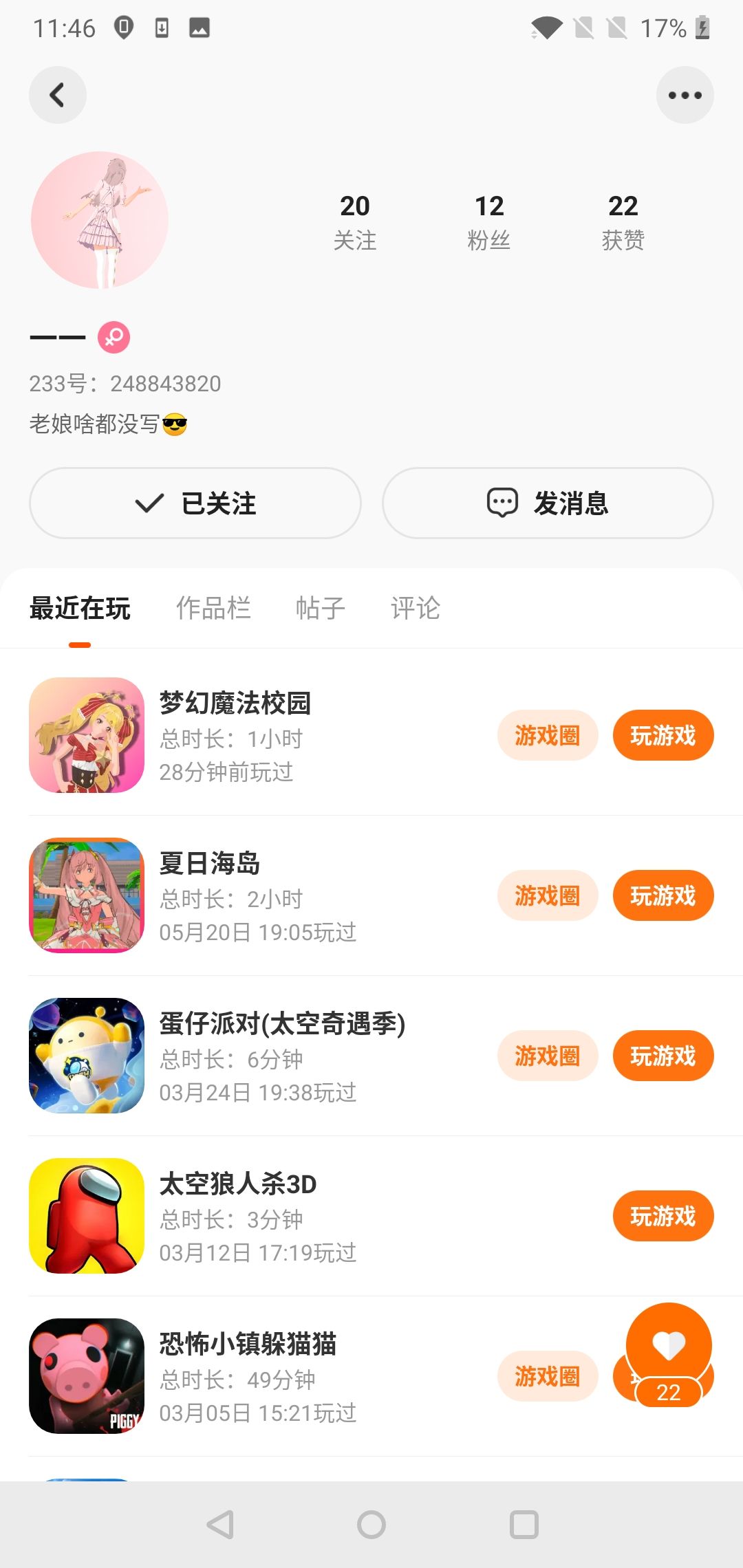Open 游戏圈 for 夏日海岛
743x1568 pixels.
click(548, 895)
